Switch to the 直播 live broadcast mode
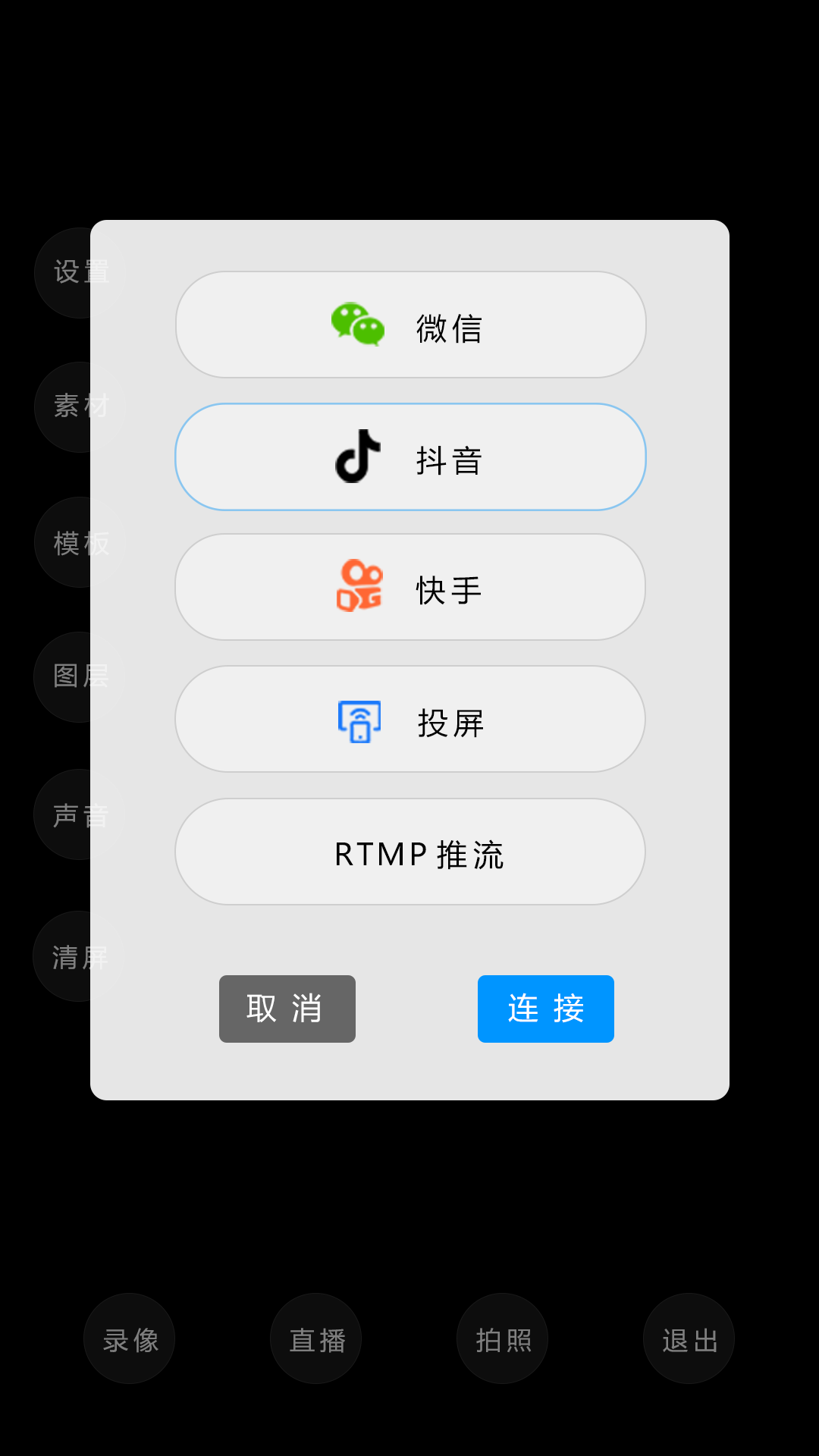 (x=316, y=1338)
